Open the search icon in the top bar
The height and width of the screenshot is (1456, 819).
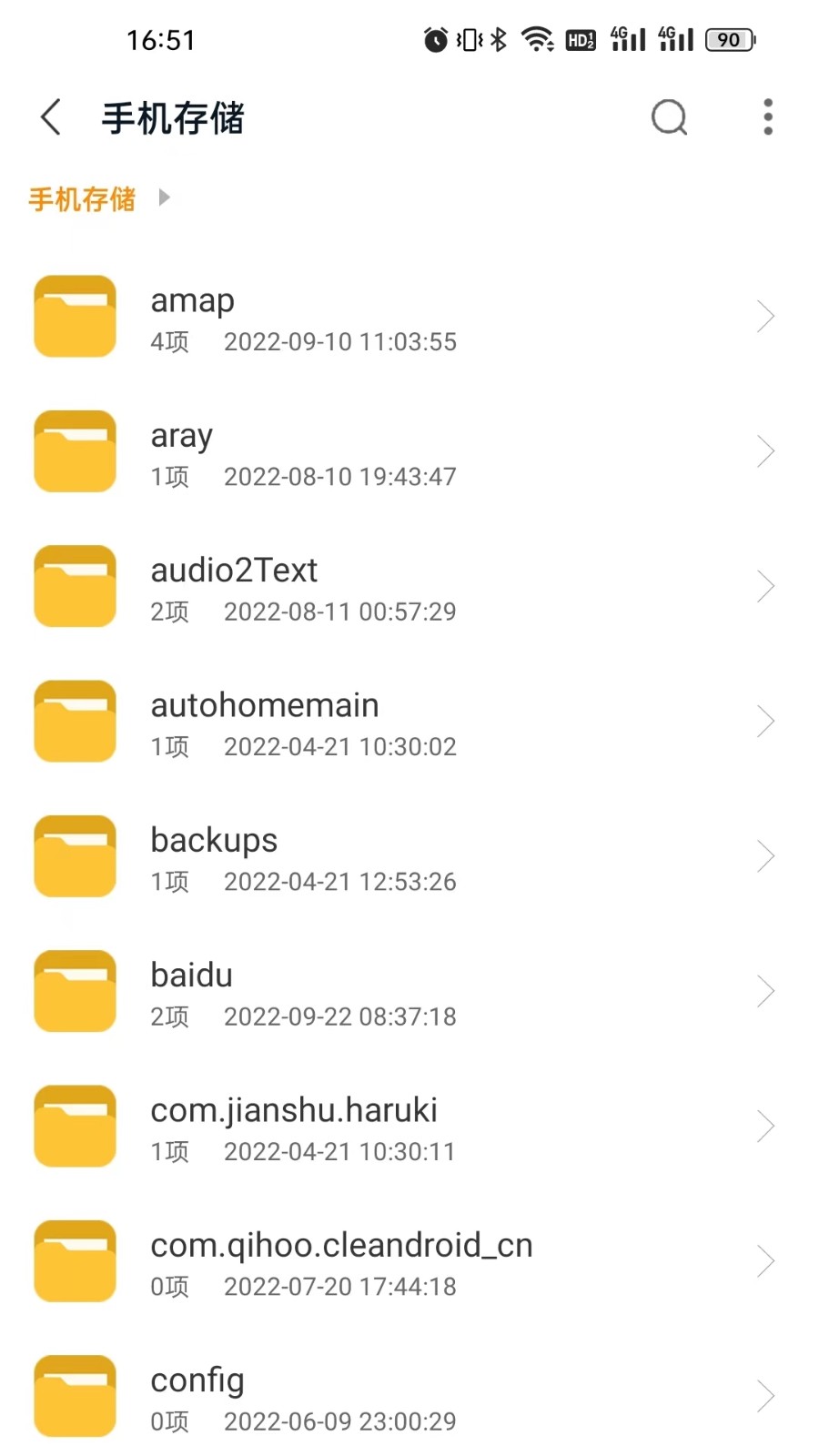[x=669, y=117]
